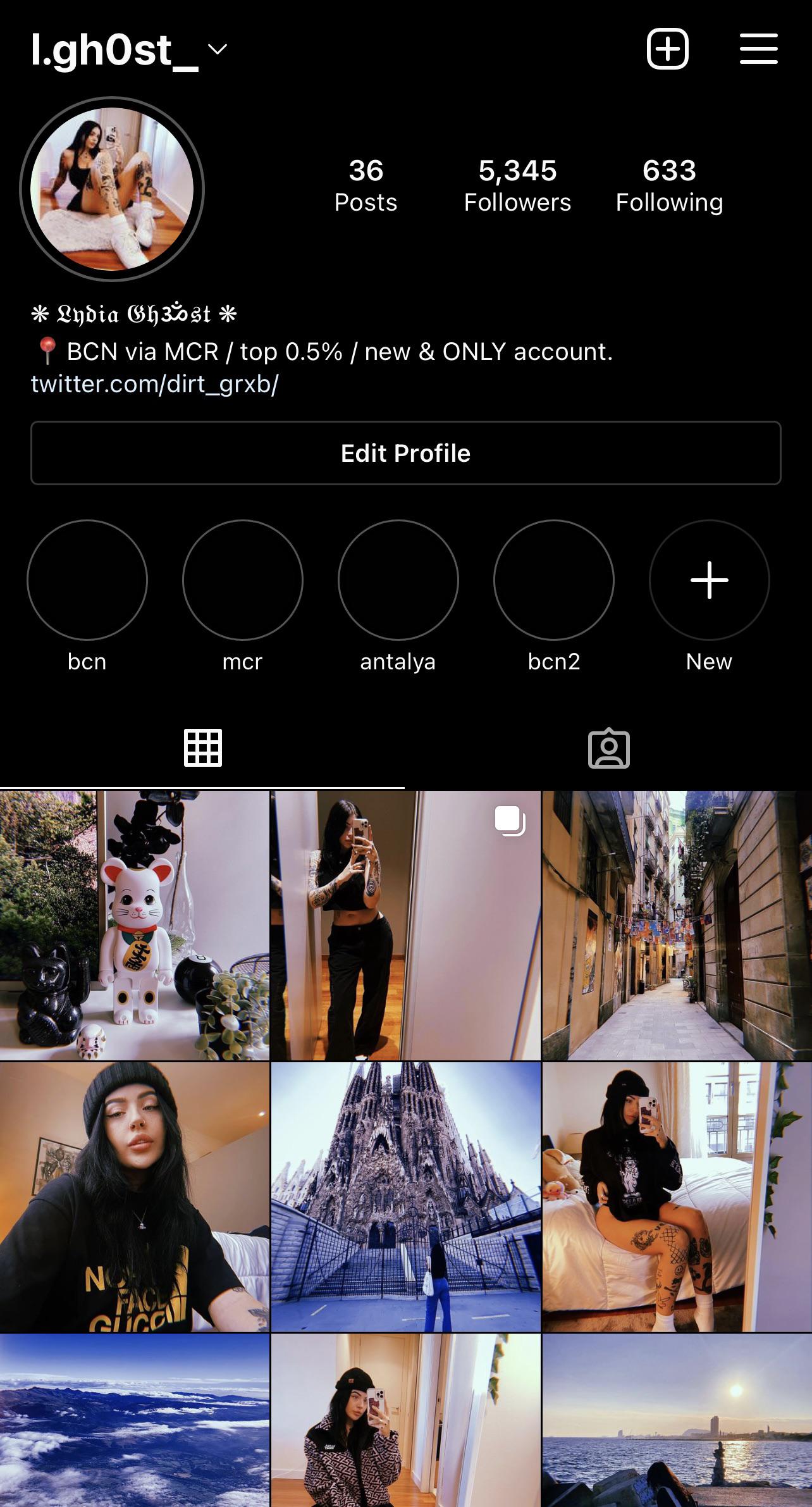The image size is (812, 1507).
Task: Expand the antalya story highlight
Action: point(398,579)
